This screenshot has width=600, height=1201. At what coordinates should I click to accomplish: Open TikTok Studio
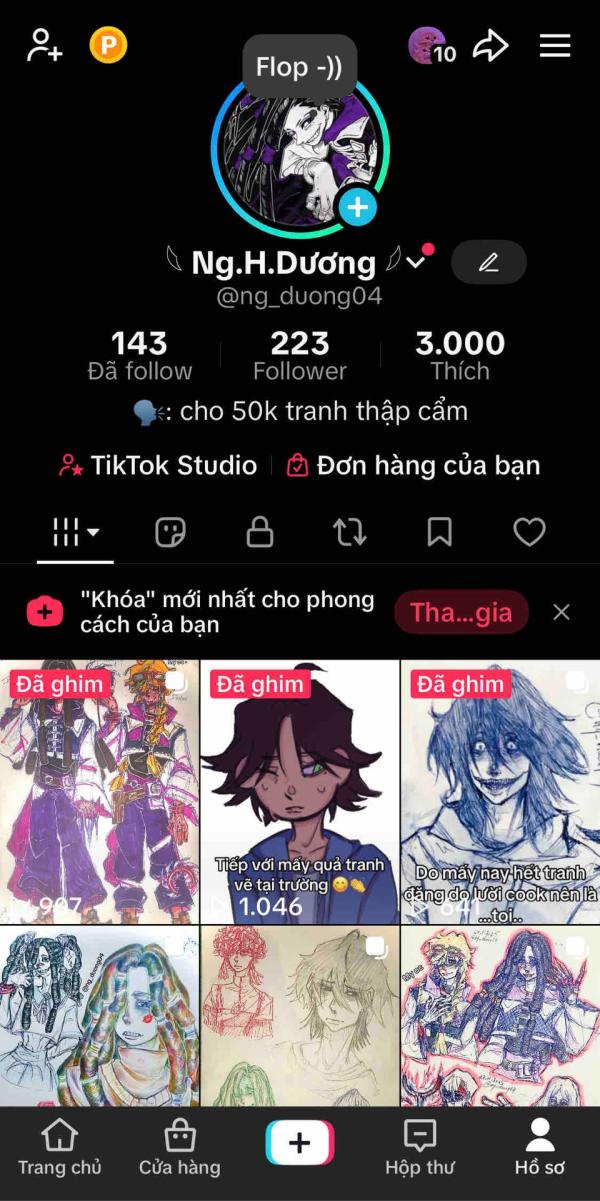point(158,465)
